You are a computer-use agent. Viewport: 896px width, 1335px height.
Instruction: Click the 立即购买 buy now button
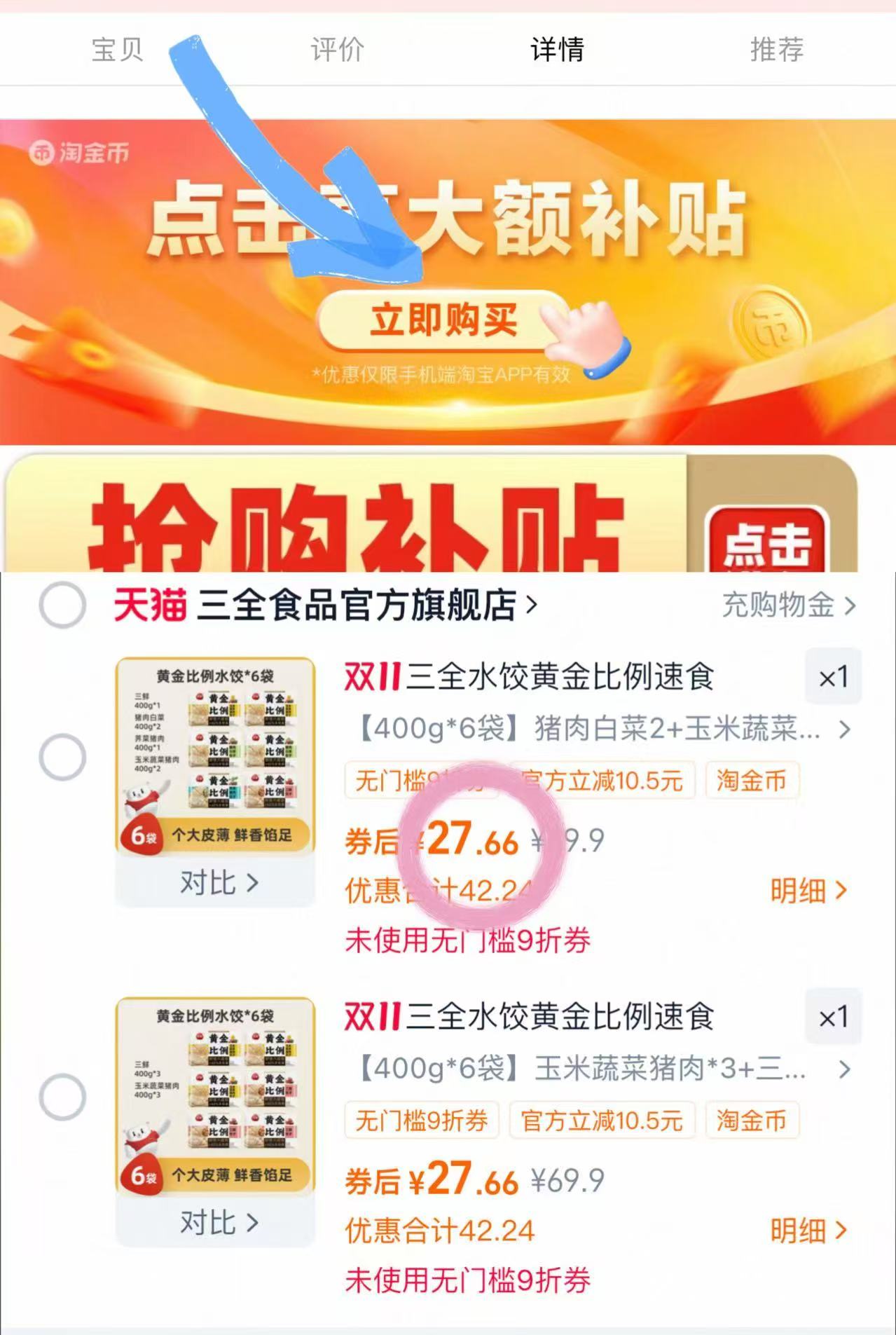[x=446, y=322]
